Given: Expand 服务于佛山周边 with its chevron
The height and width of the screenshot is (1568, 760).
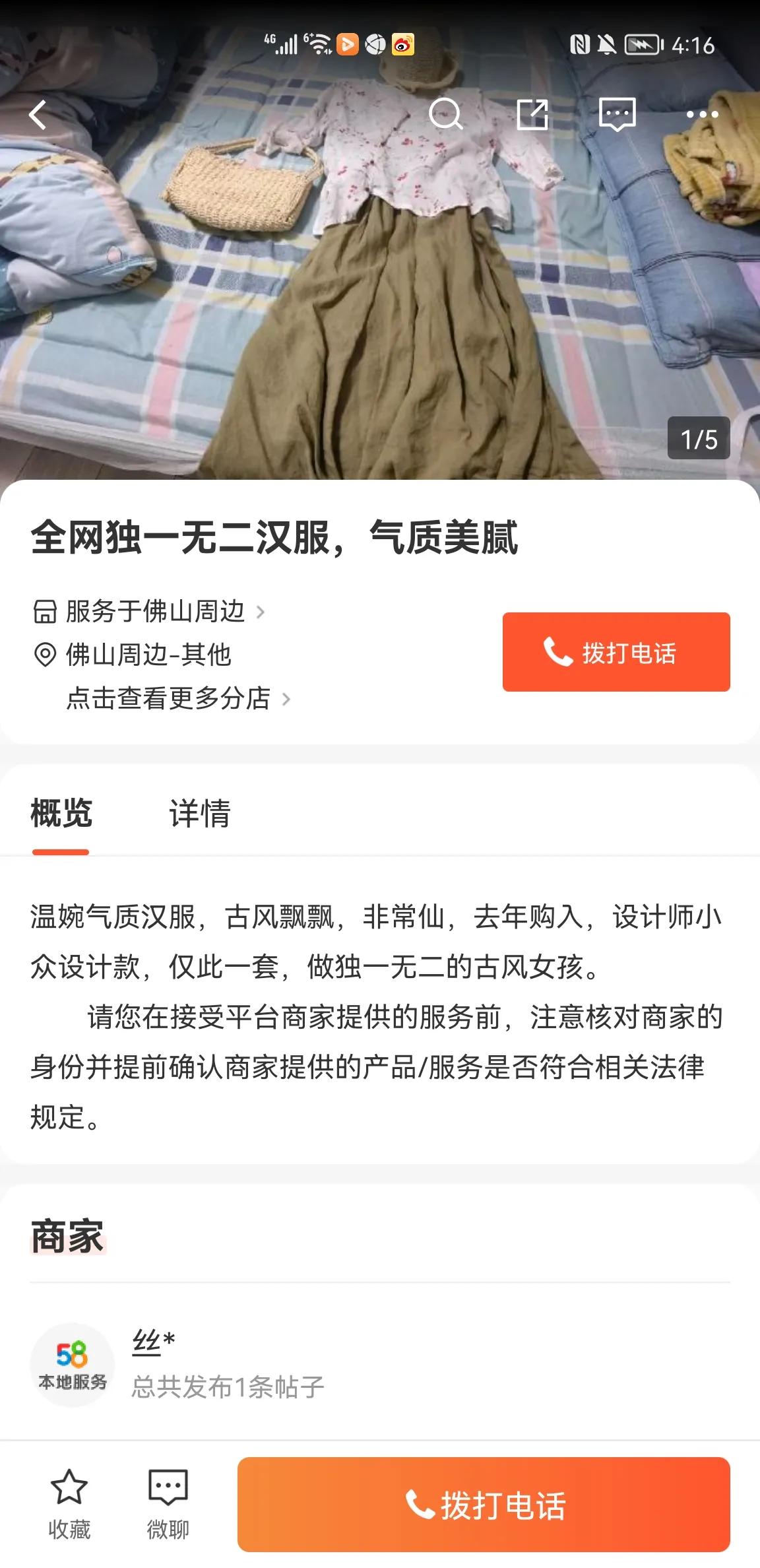Looking at the screenshot, I should (263, 610).
